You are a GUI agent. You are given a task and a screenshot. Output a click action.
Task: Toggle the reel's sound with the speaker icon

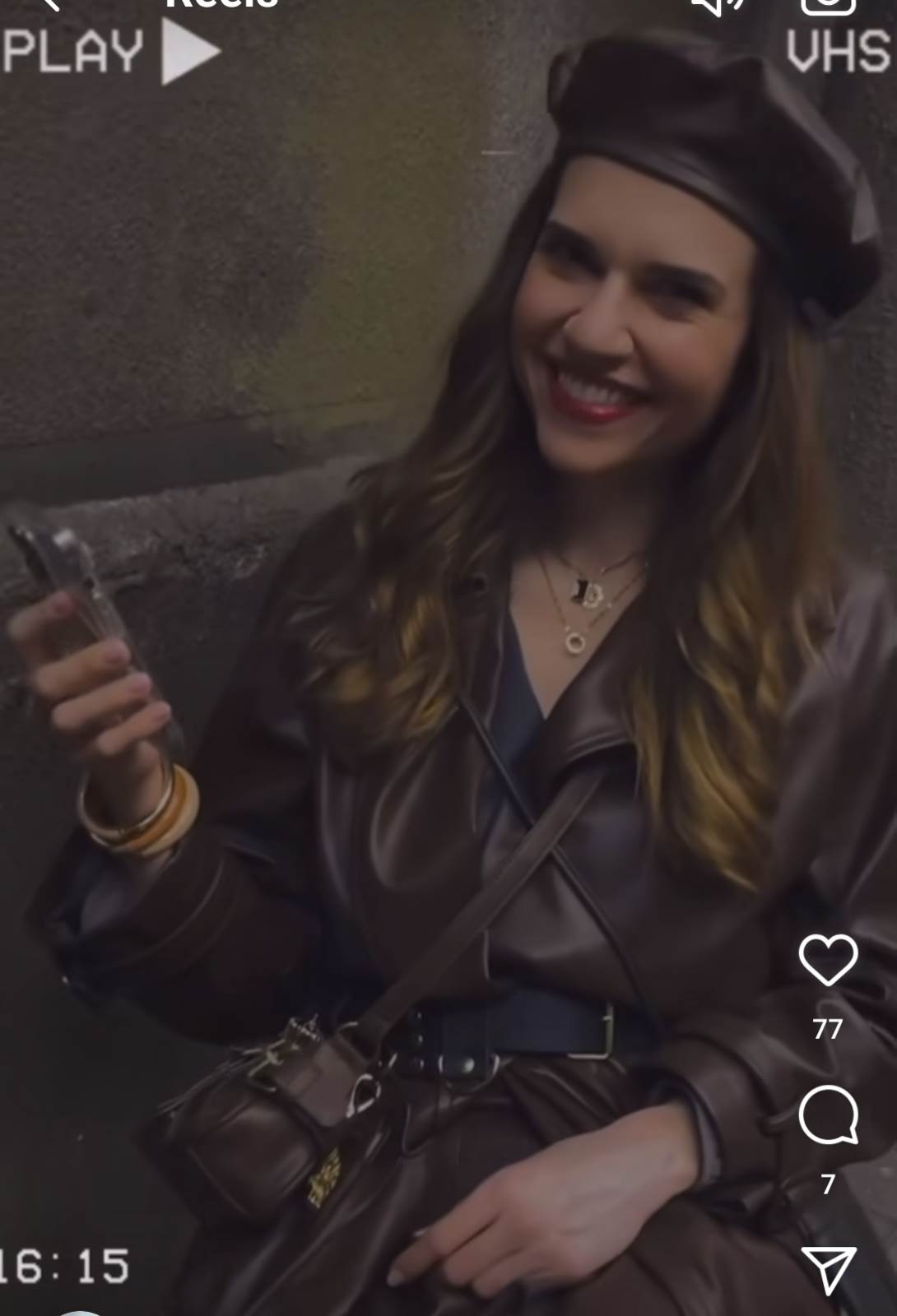pyautogui.click(x=718, y=5)
